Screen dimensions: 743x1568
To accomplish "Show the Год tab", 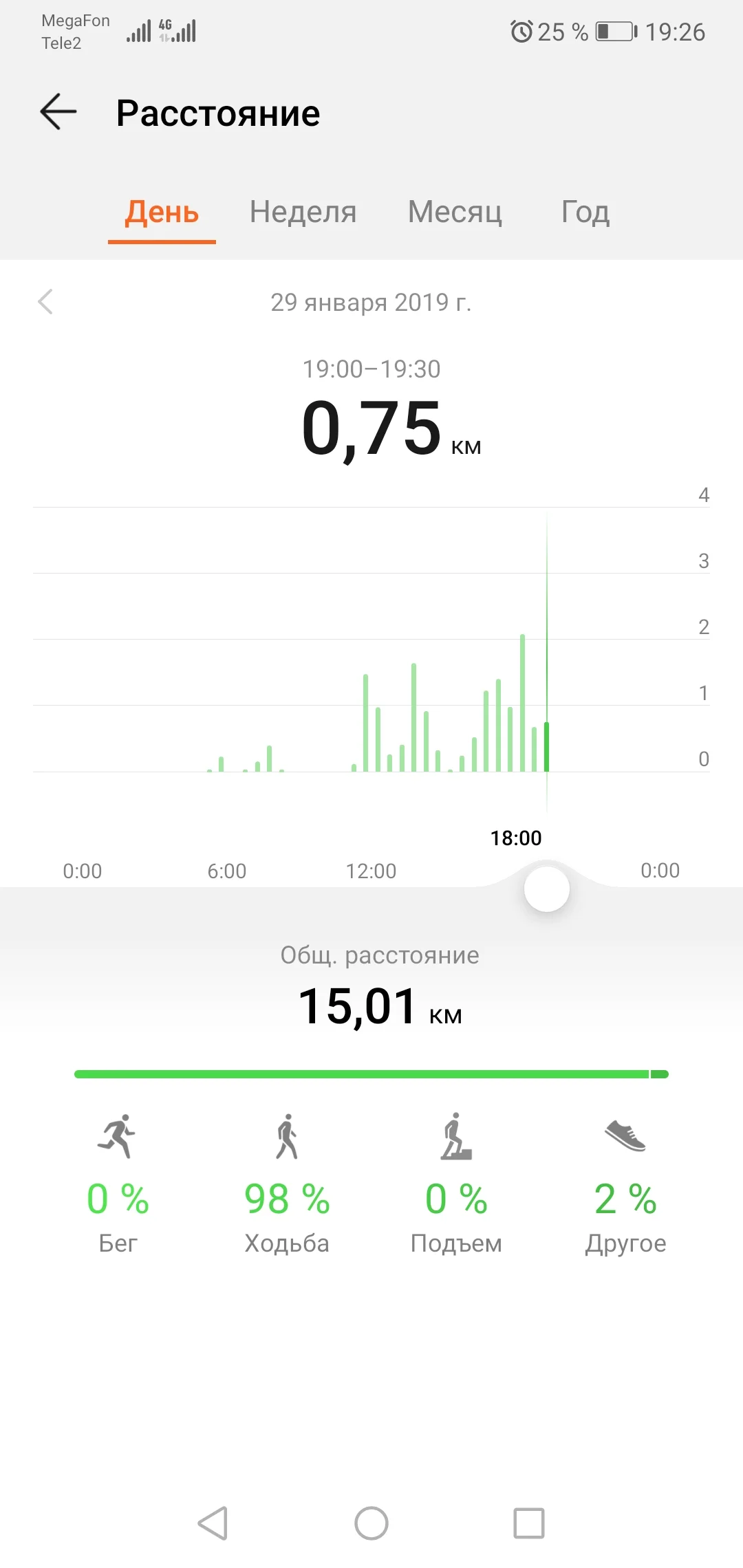I will 585,213.
